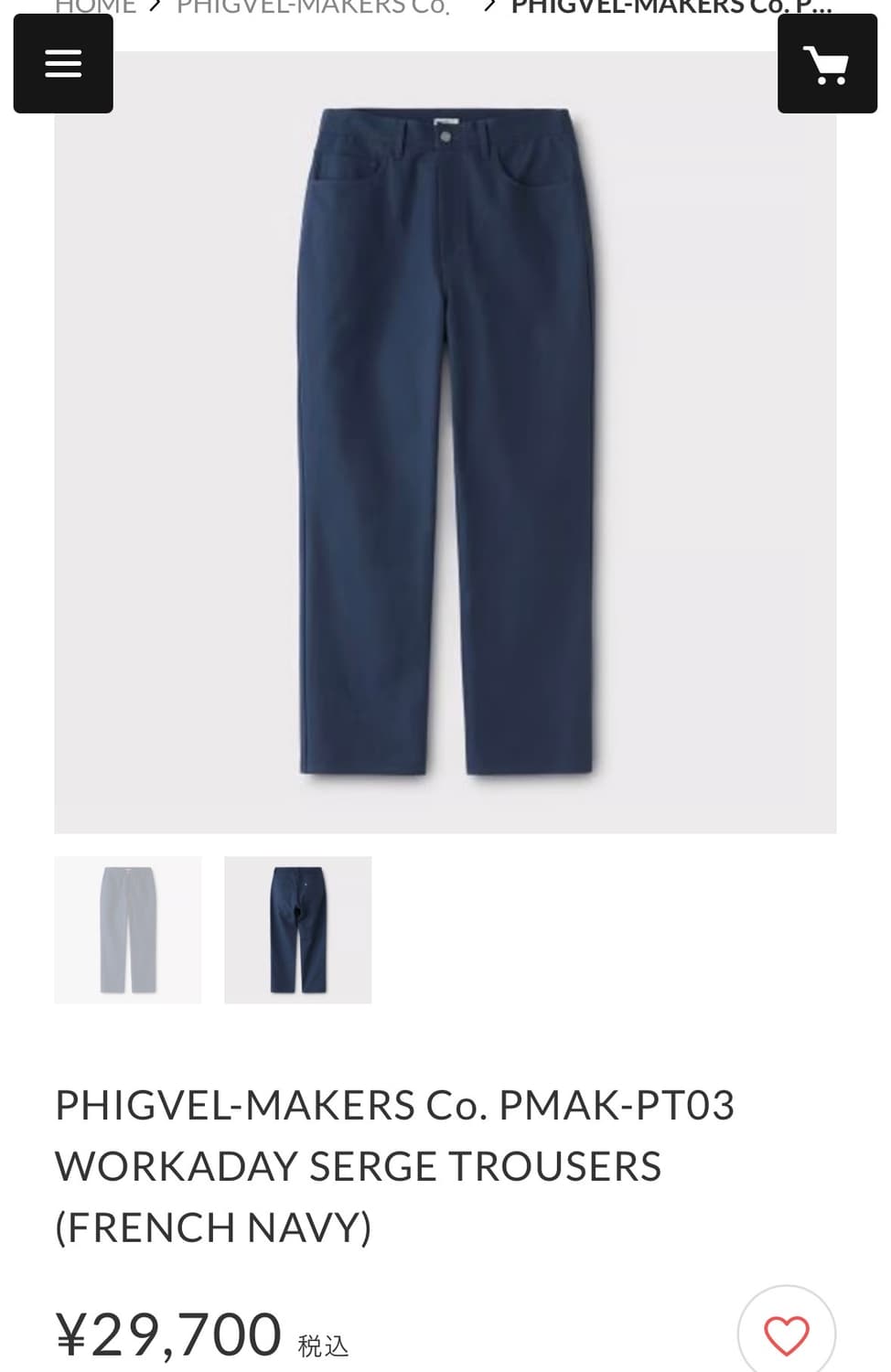This screenshot has width=891, height=1372.
Task: Click the main navy trousers photo
Action: click(445, 439)
